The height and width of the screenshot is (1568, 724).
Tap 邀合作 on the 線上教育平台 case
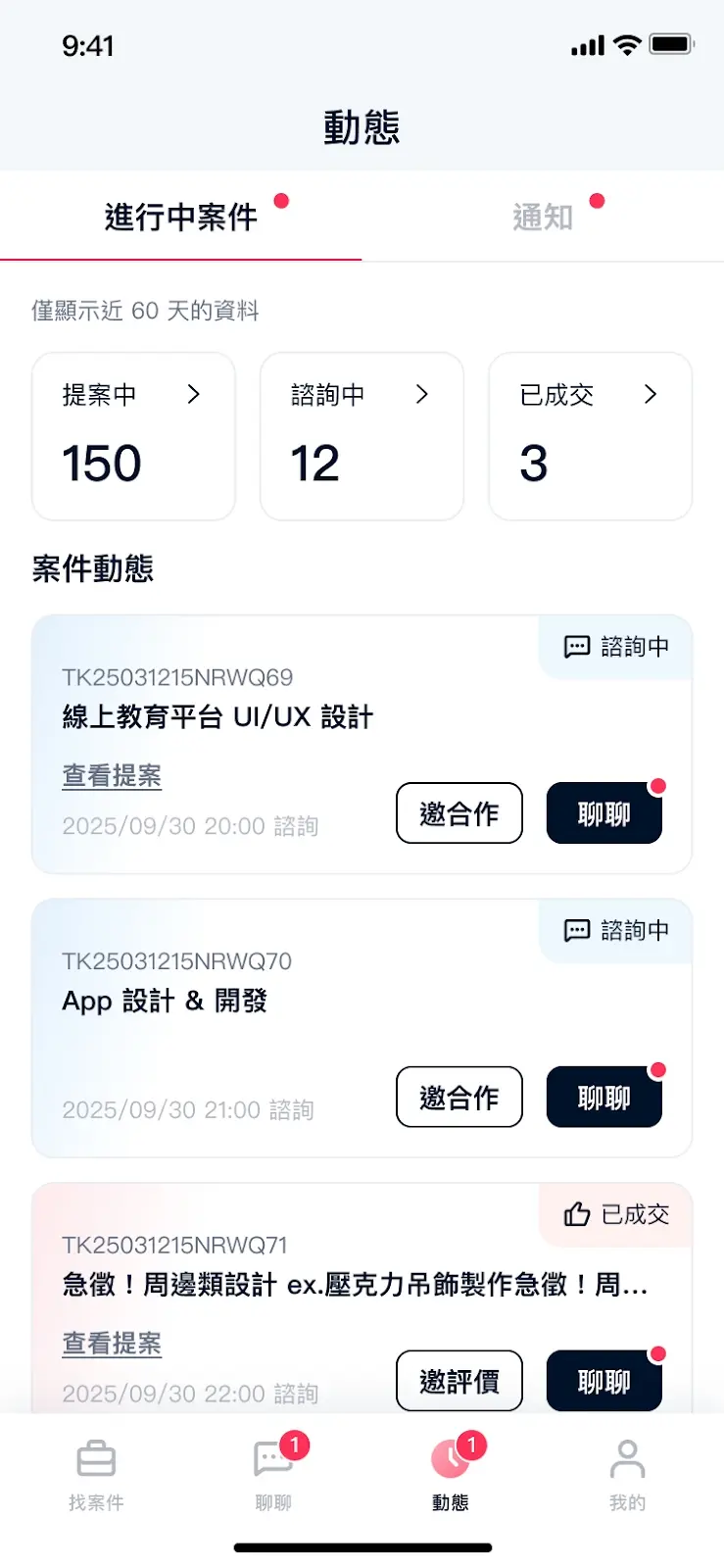459,813
